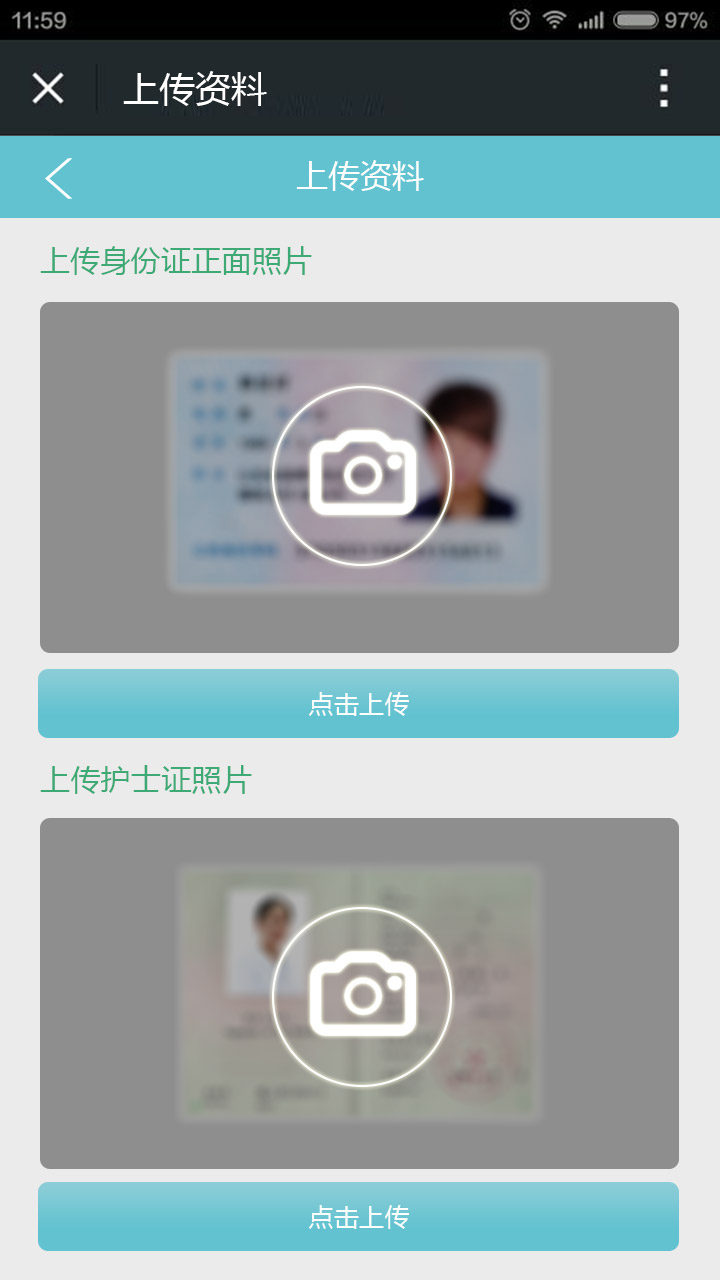Close the 上传资料 webview with X

click(x=47, y=88)
